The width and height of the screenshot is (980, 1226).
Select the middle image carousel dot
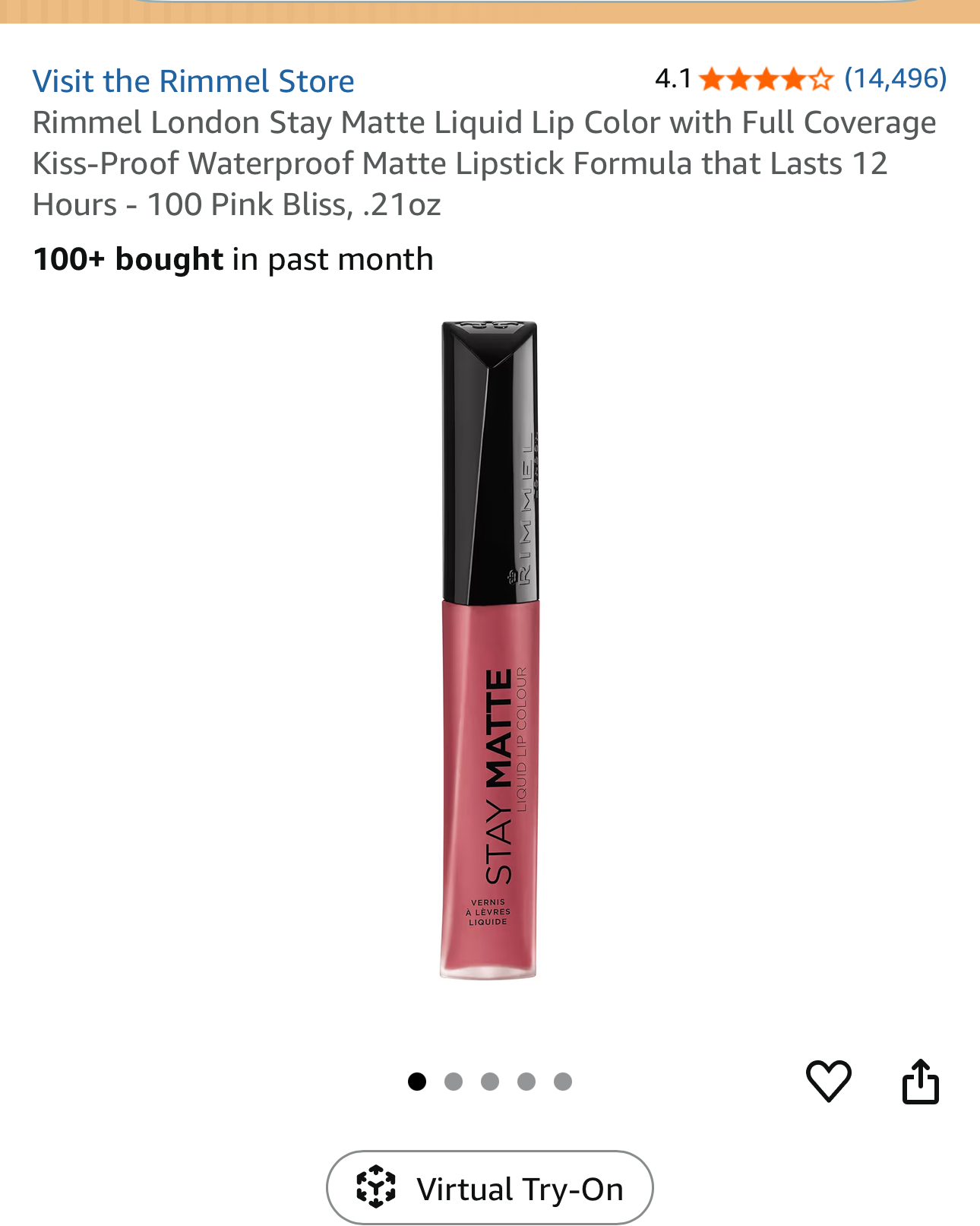coord(488,1081)
